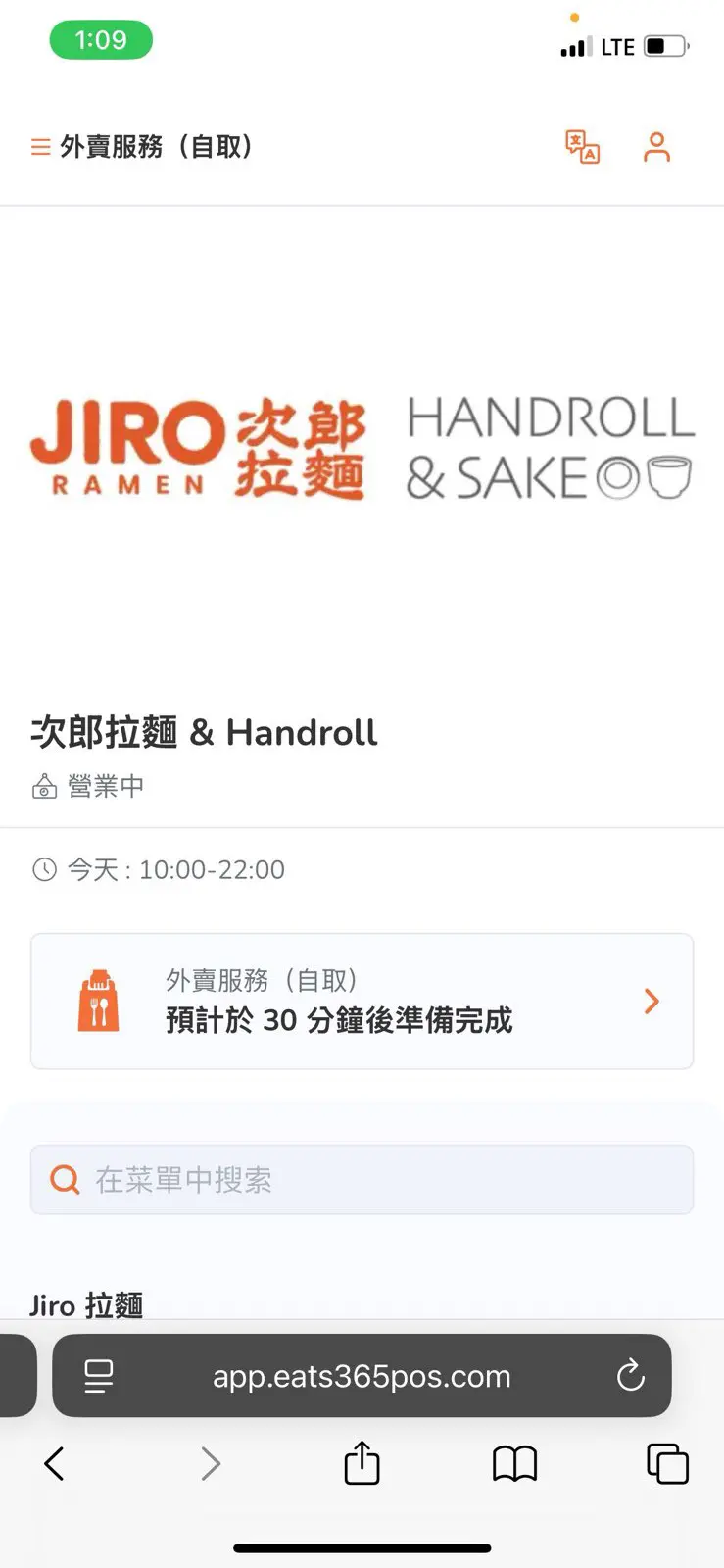Open the hamburger menu beside 外賣服務
Image resolution: width=724 pixels, height=1568 pixels.
pos(40,148)
